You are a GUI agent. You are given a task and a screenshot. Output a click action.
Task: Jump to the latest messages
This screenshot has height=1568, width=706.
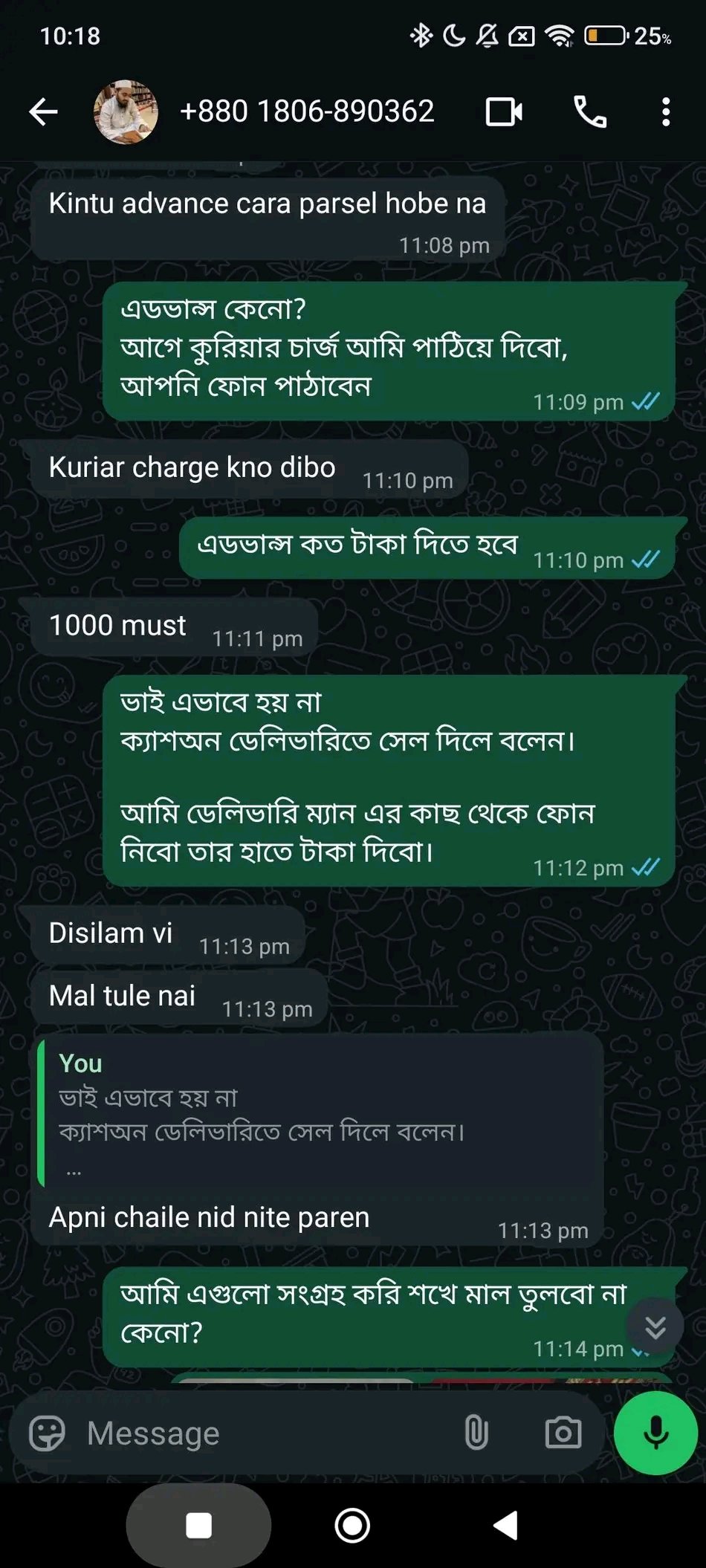tap(655, 1327)
